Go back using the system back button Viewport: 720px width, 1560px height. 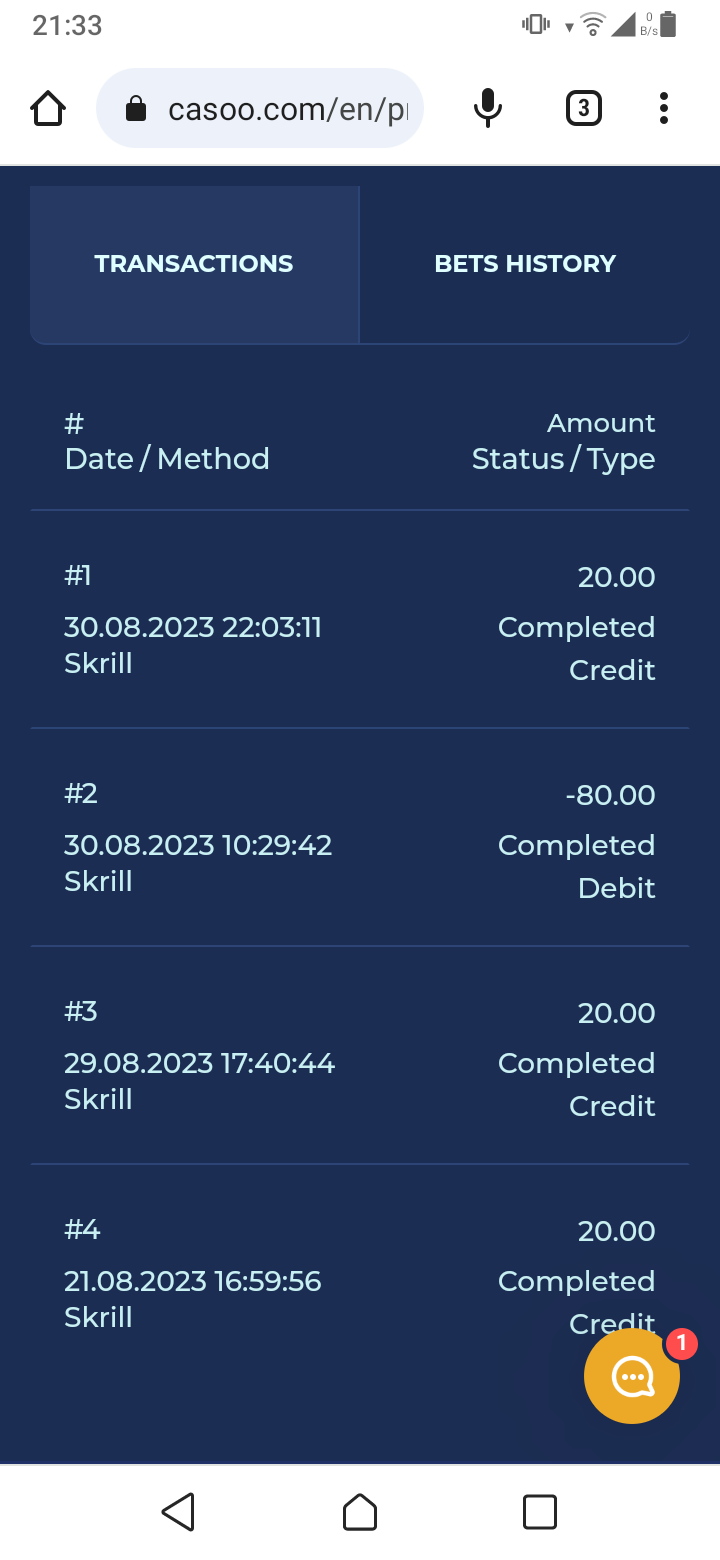178,1511
